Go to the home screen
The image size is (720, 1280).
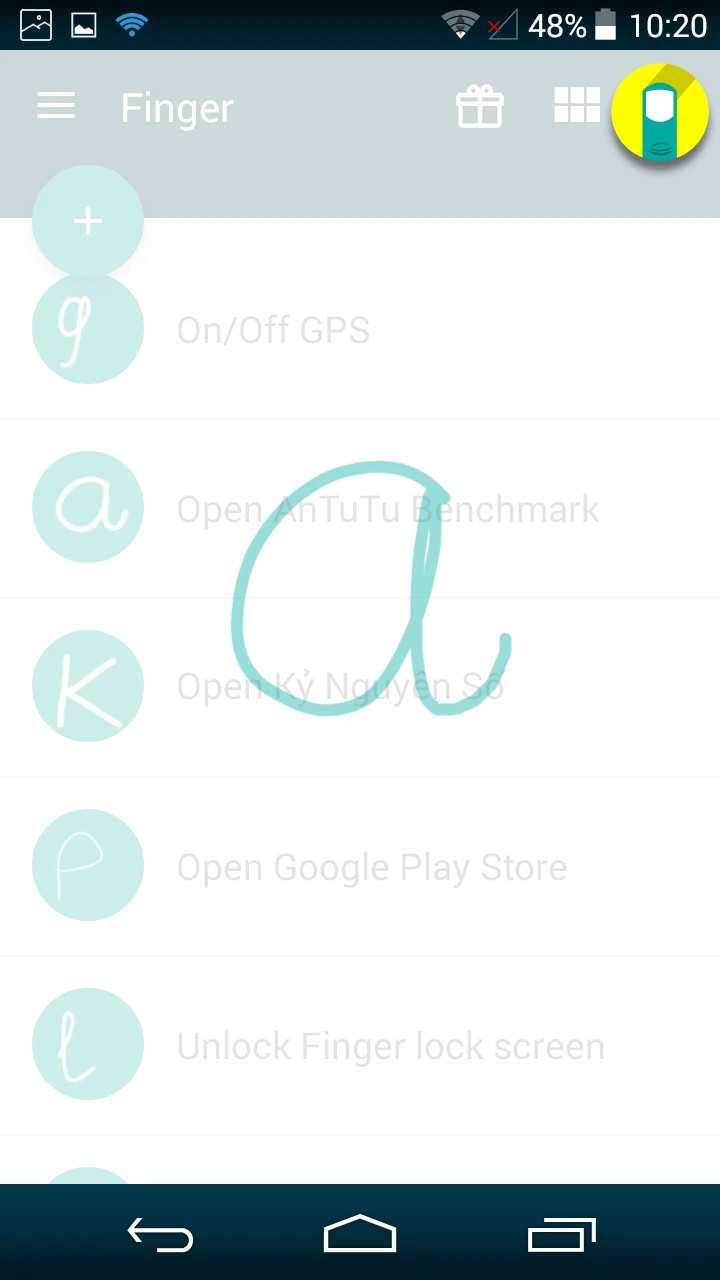pyautogui.click(x=360, y=1236)
